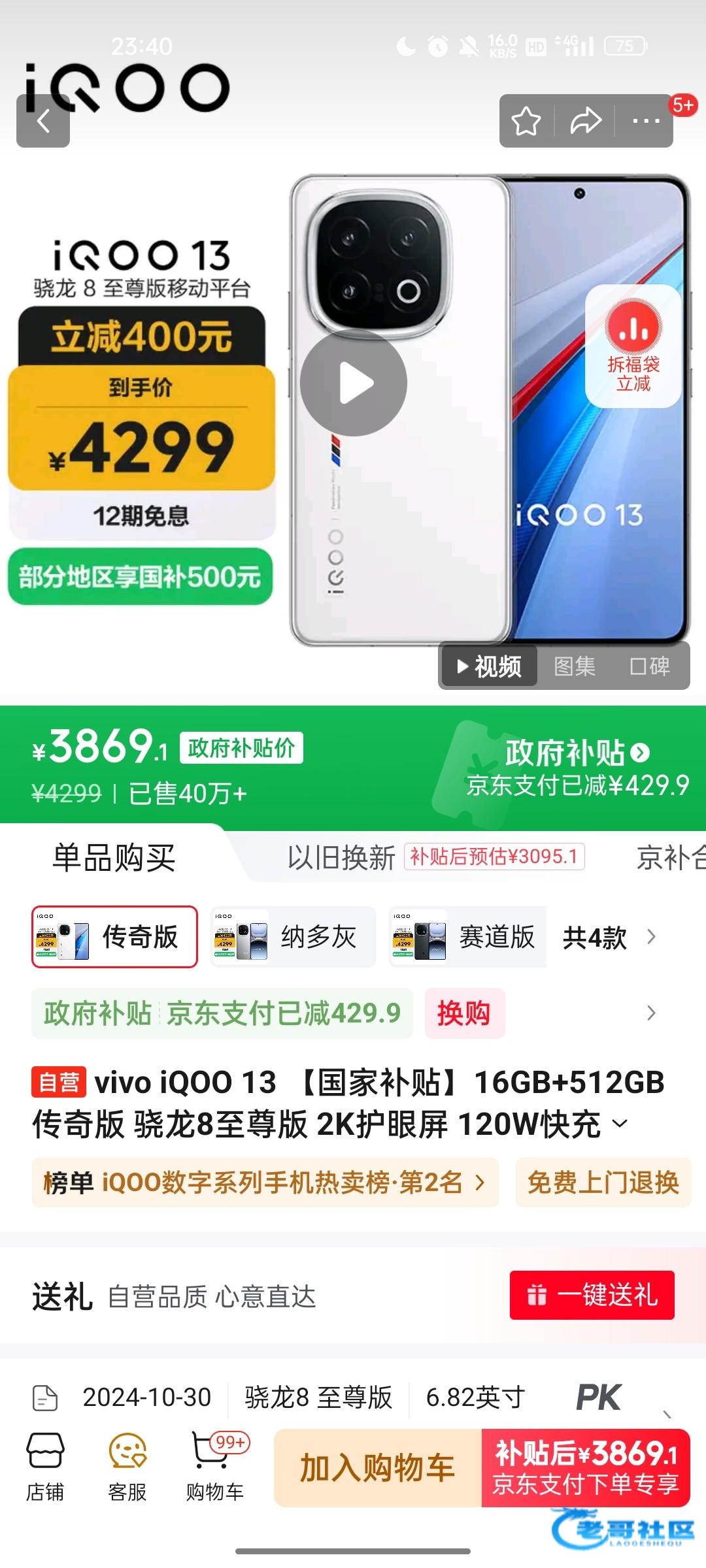
Task: Go back using the back arrow
Action: coord(43,121)
